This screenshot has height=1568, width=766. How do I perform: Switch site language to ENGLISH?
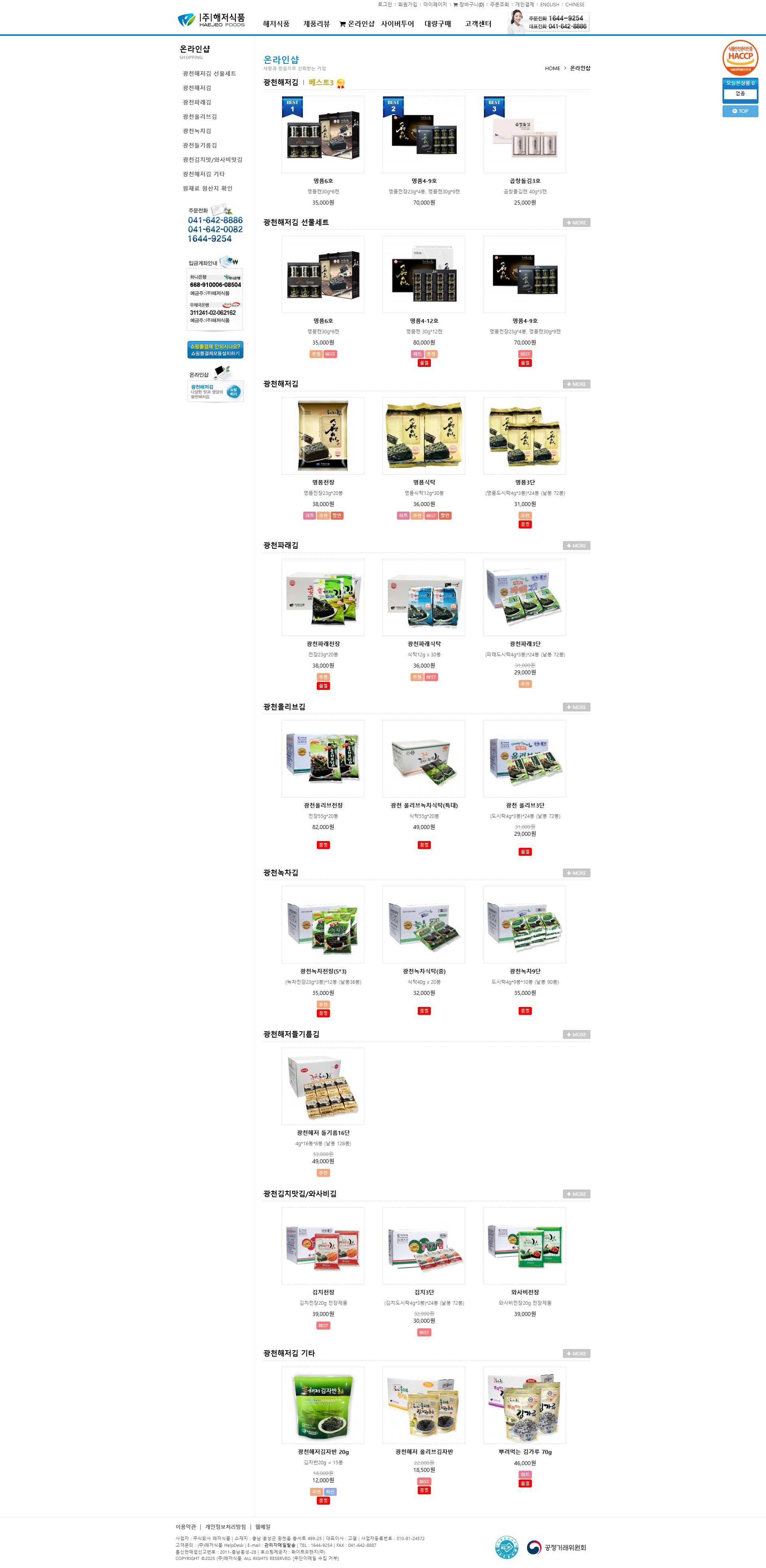(x=549, y=4)
